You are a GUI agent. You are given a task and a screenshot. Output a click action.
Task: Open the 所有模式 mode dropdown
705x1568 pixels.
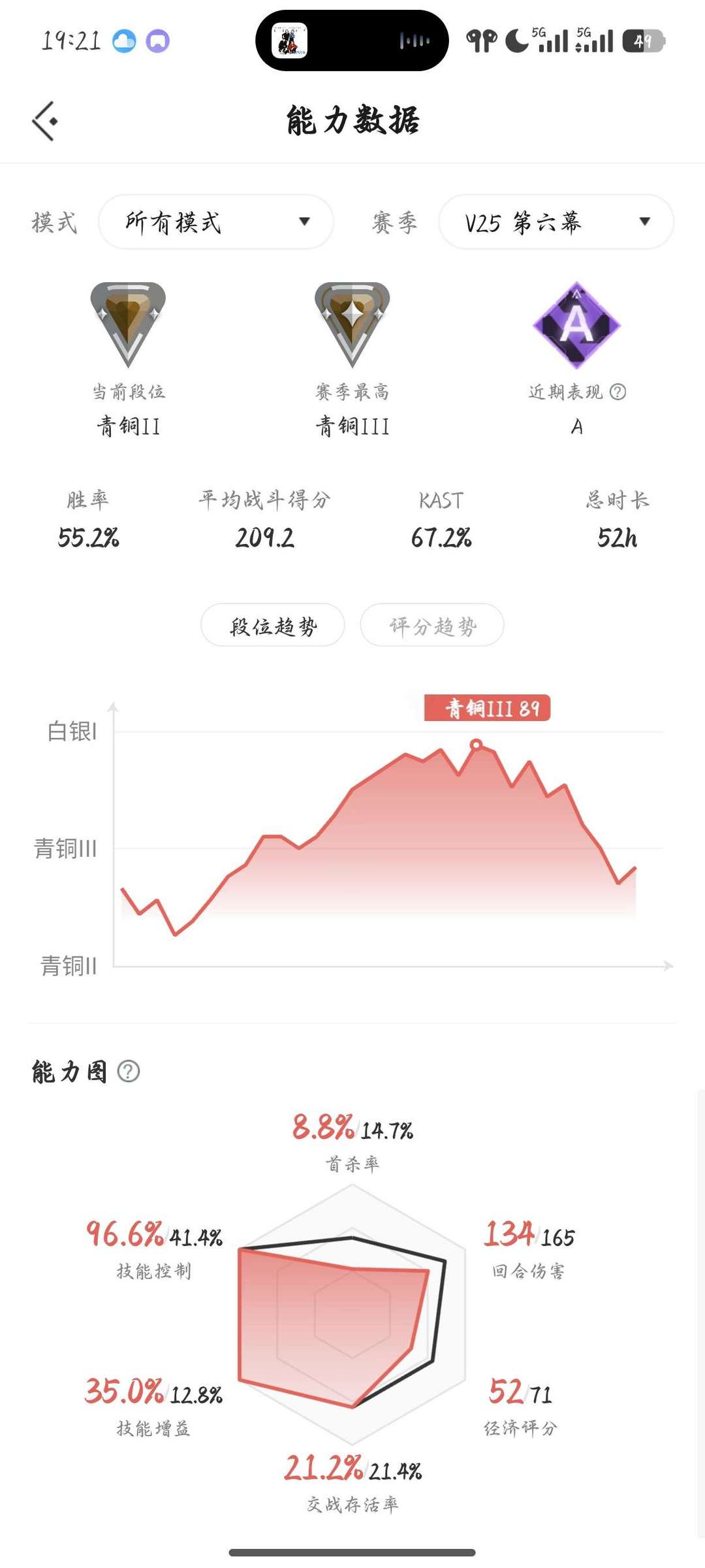215,222
